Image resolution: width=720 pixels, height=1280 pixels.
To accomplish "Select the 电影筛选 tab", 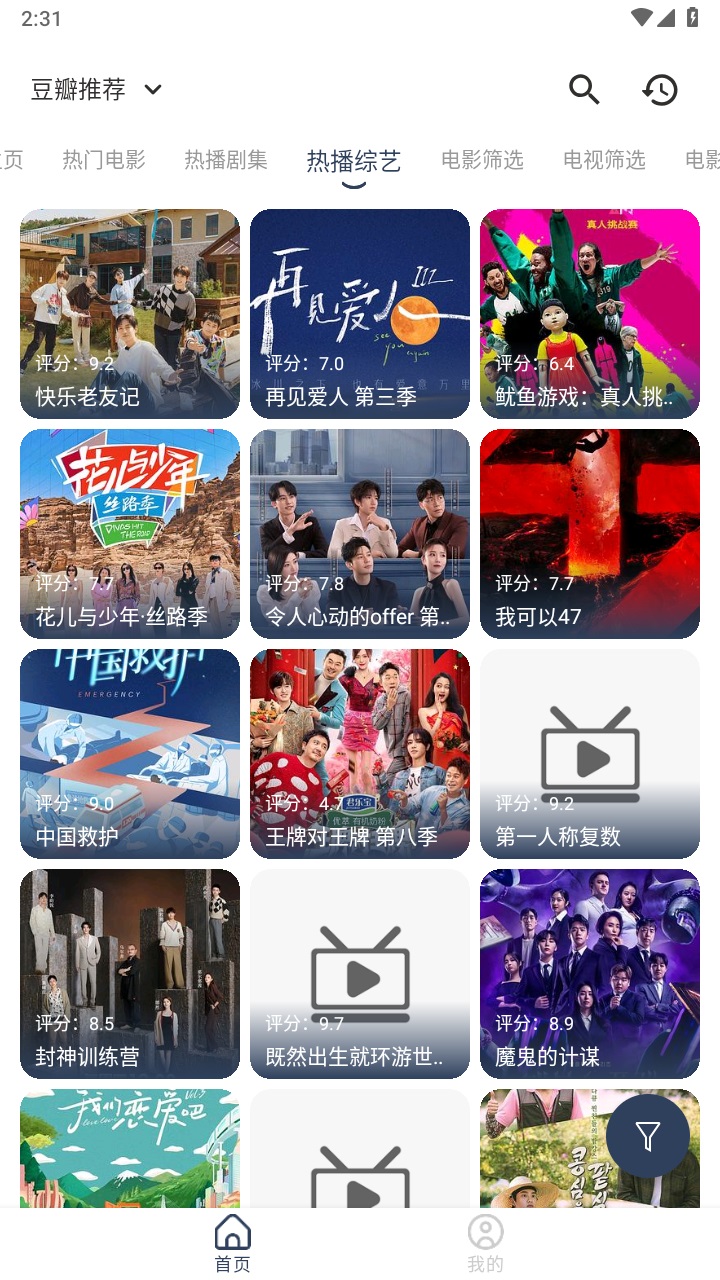I will pos(482,160).
